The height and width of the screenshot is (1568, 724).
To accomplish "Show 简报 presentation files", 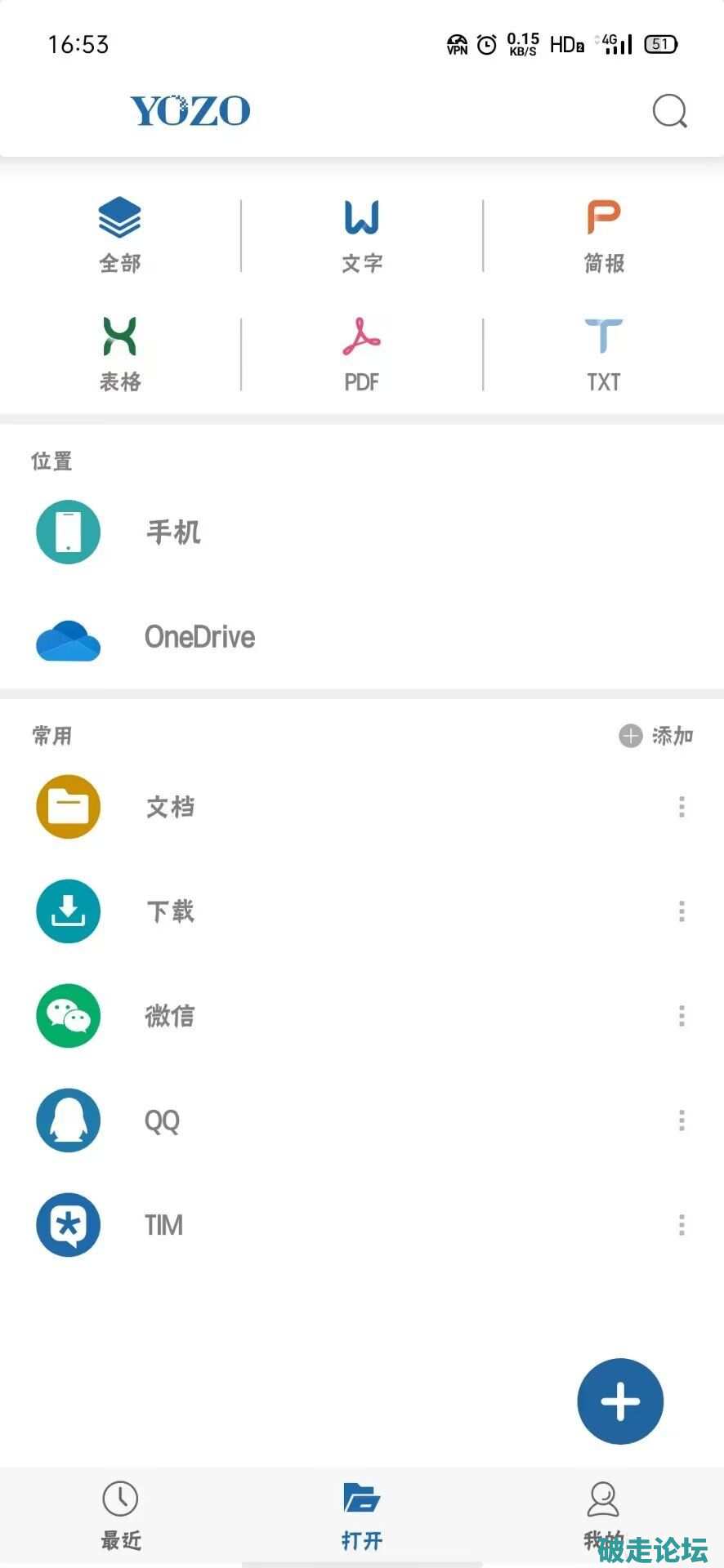I will [604, 234].
